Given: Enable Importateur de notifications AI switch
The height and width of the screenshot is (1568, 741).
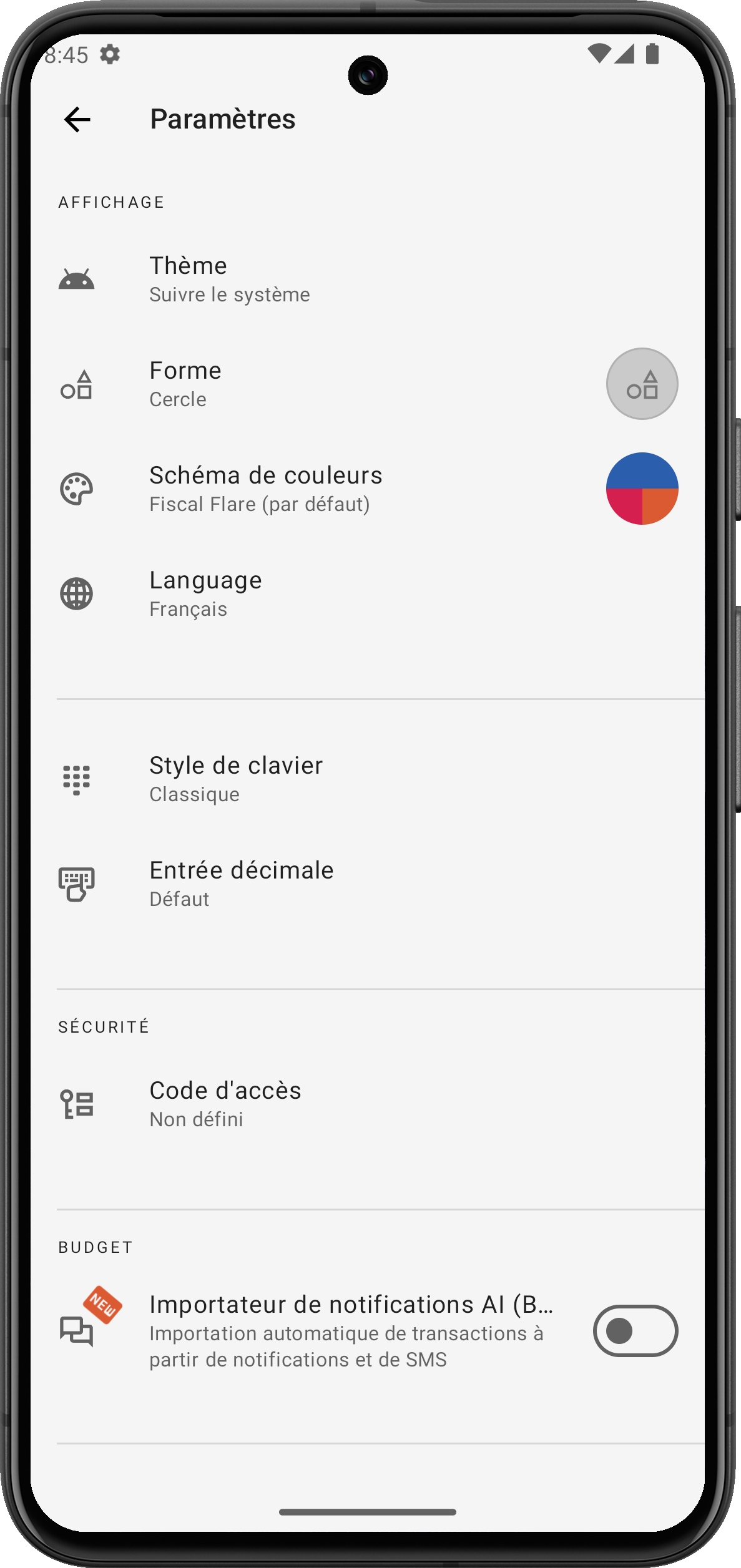Looking at the screenshot, I should (635, 1331).
